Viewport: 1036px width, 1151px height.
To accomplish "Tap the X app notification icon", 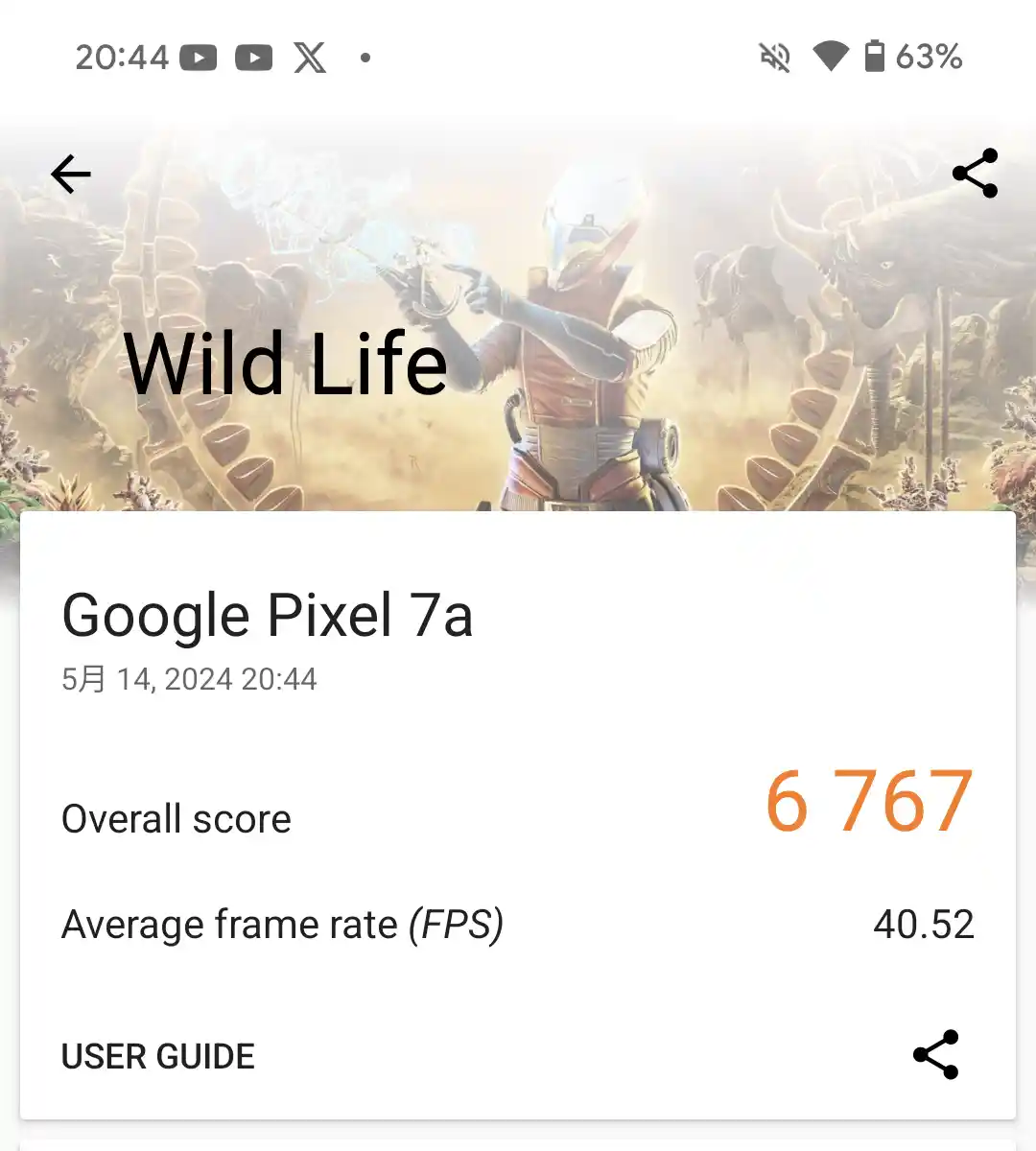I will [x=310, y=58].
